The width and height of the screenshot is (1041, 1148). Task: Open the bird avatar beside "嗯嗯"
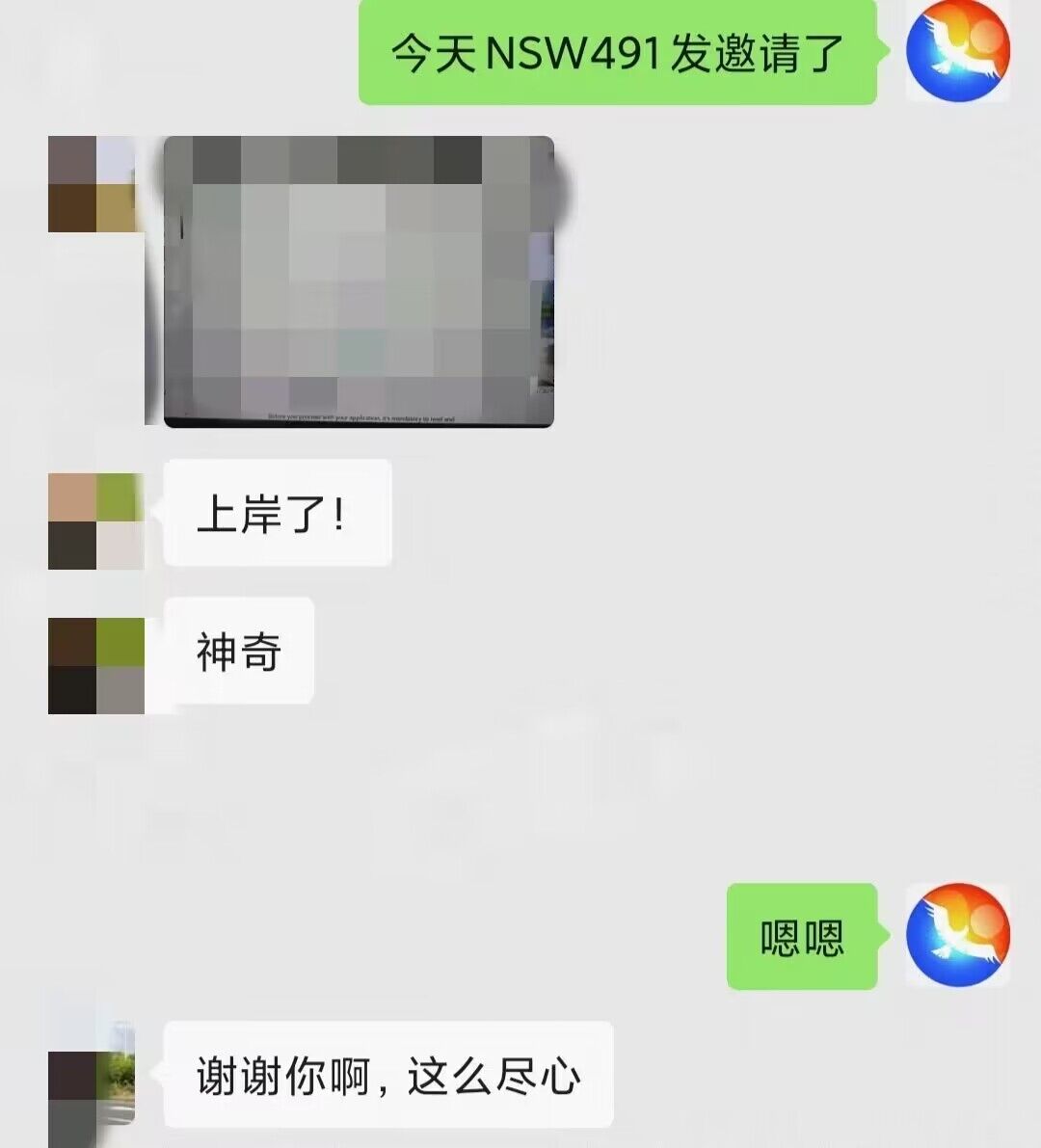[x=957, y=935]
